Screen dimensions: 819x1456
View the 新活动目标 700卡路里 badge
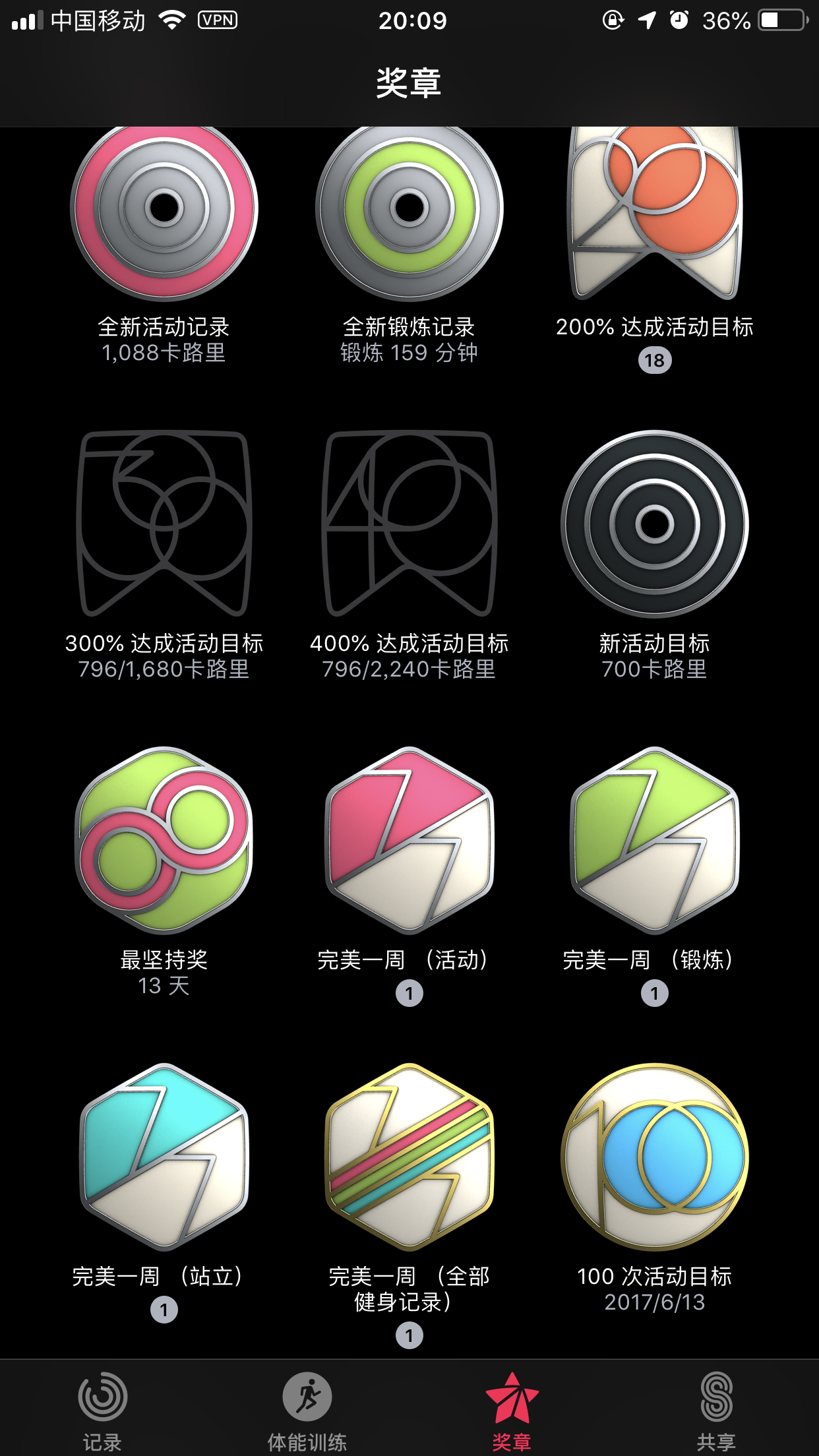[x=654, y=524]
